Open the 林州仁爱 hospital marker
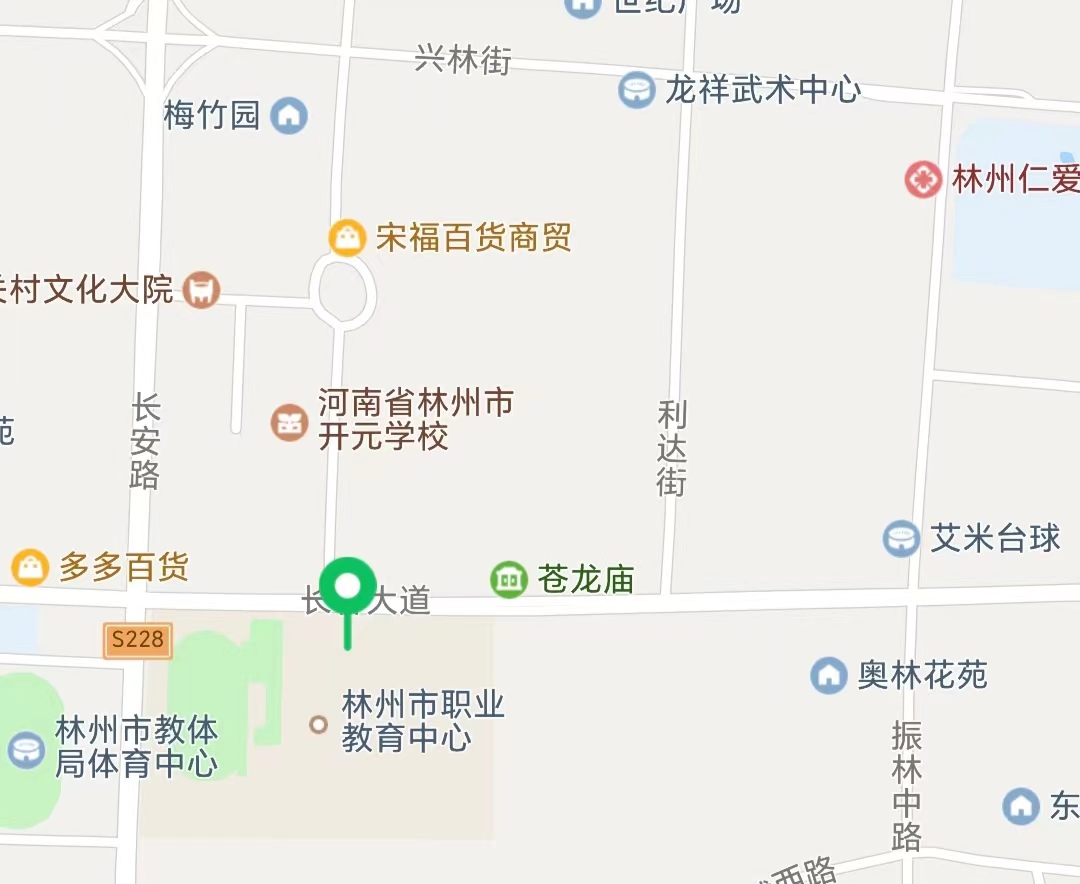 pyautogui.click(x=924, y=180)
